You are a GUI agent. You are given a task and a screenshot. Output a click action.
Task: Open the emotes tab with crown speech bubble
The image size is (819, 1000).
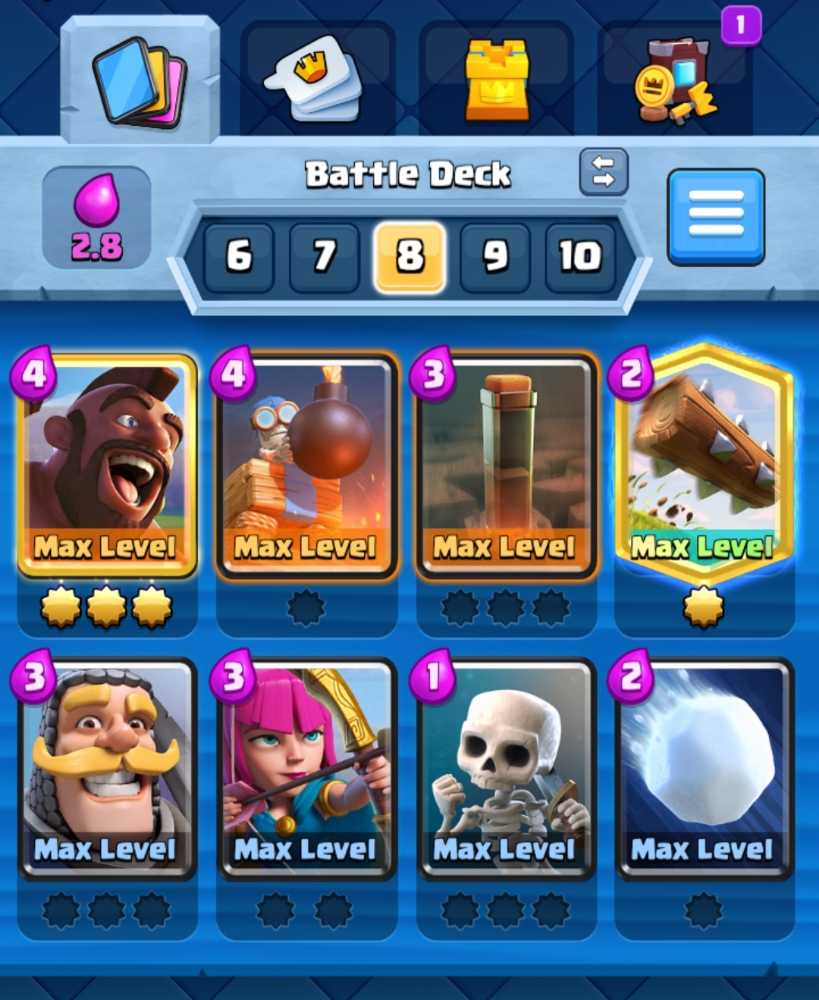(315, 82)
